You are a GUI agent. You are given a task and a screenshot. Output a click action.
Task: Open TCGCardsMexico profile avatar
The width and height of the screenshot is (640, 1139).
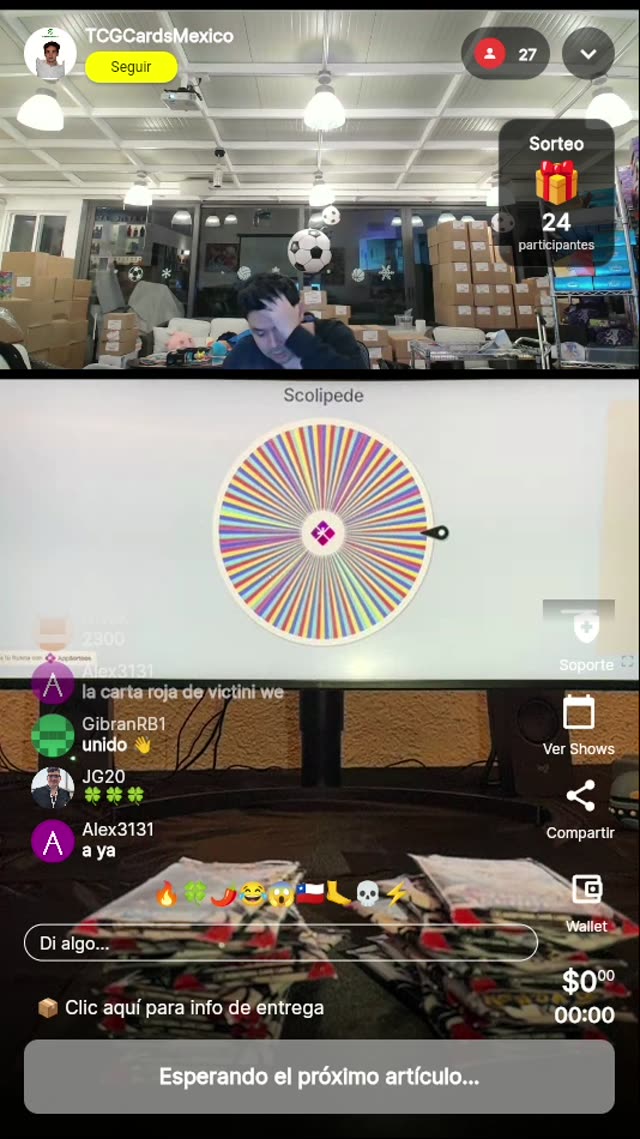(50, 53)
